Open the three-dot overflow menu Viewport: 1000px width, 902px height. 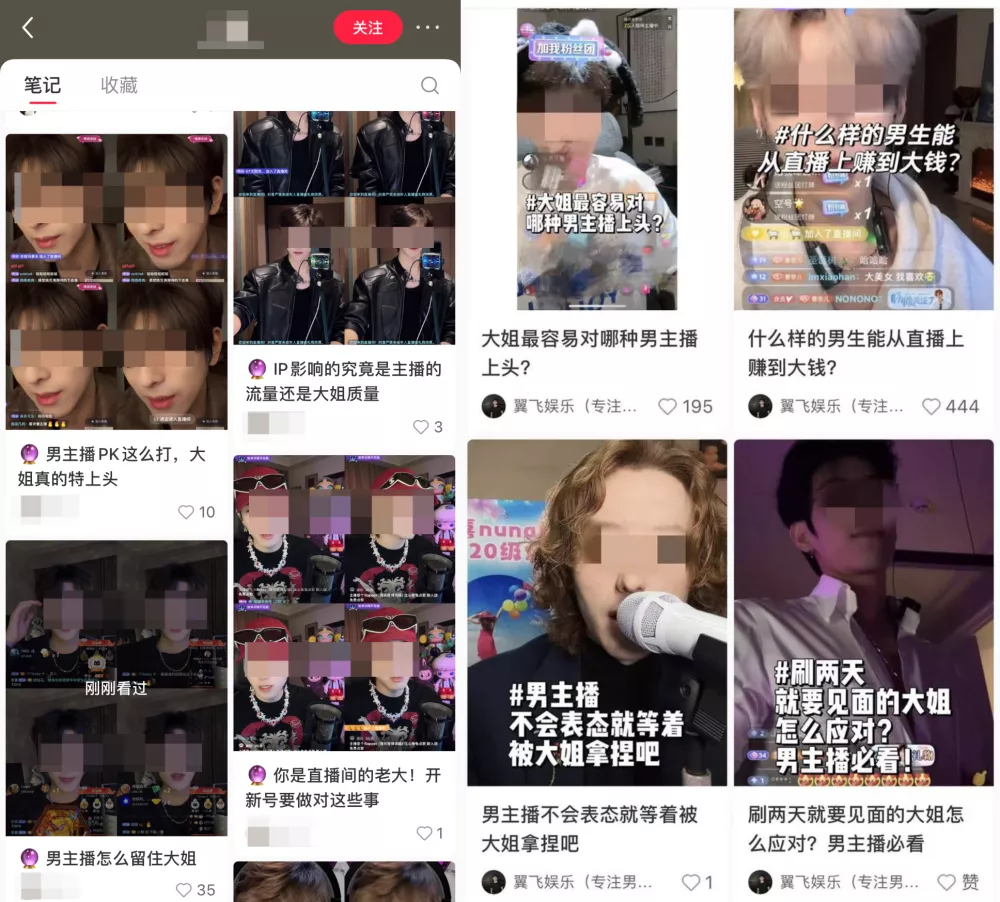click(428, 28)
